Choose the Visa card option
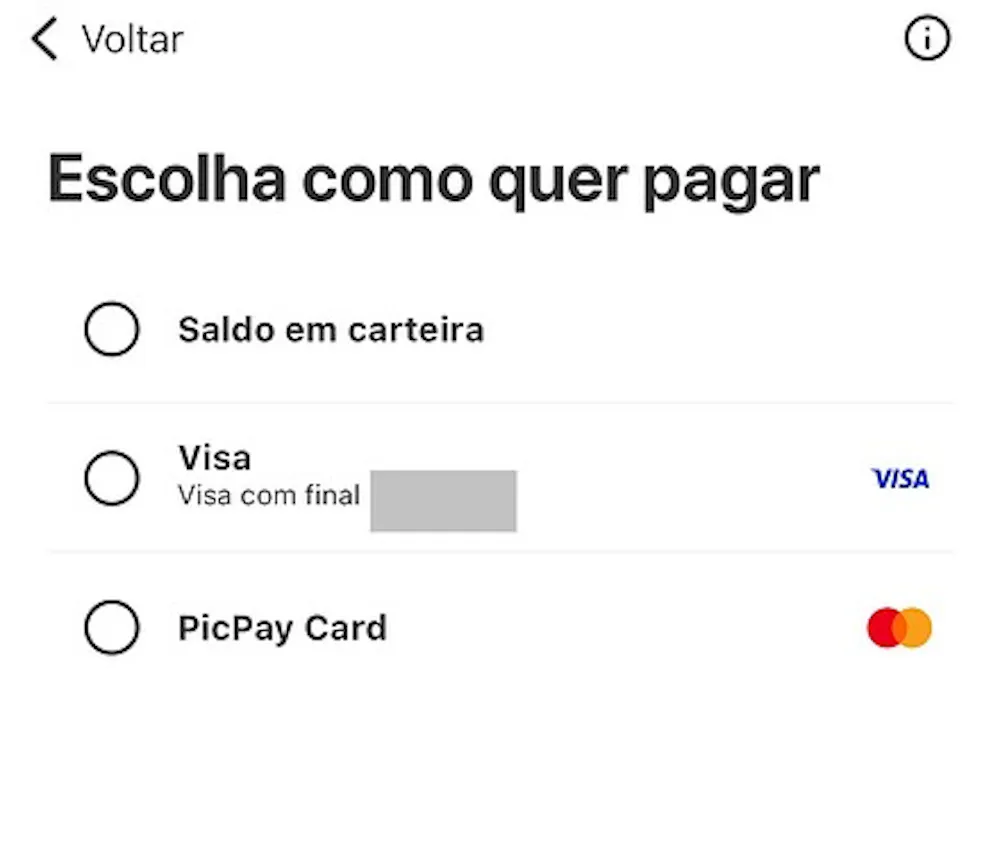 point(111,478)
